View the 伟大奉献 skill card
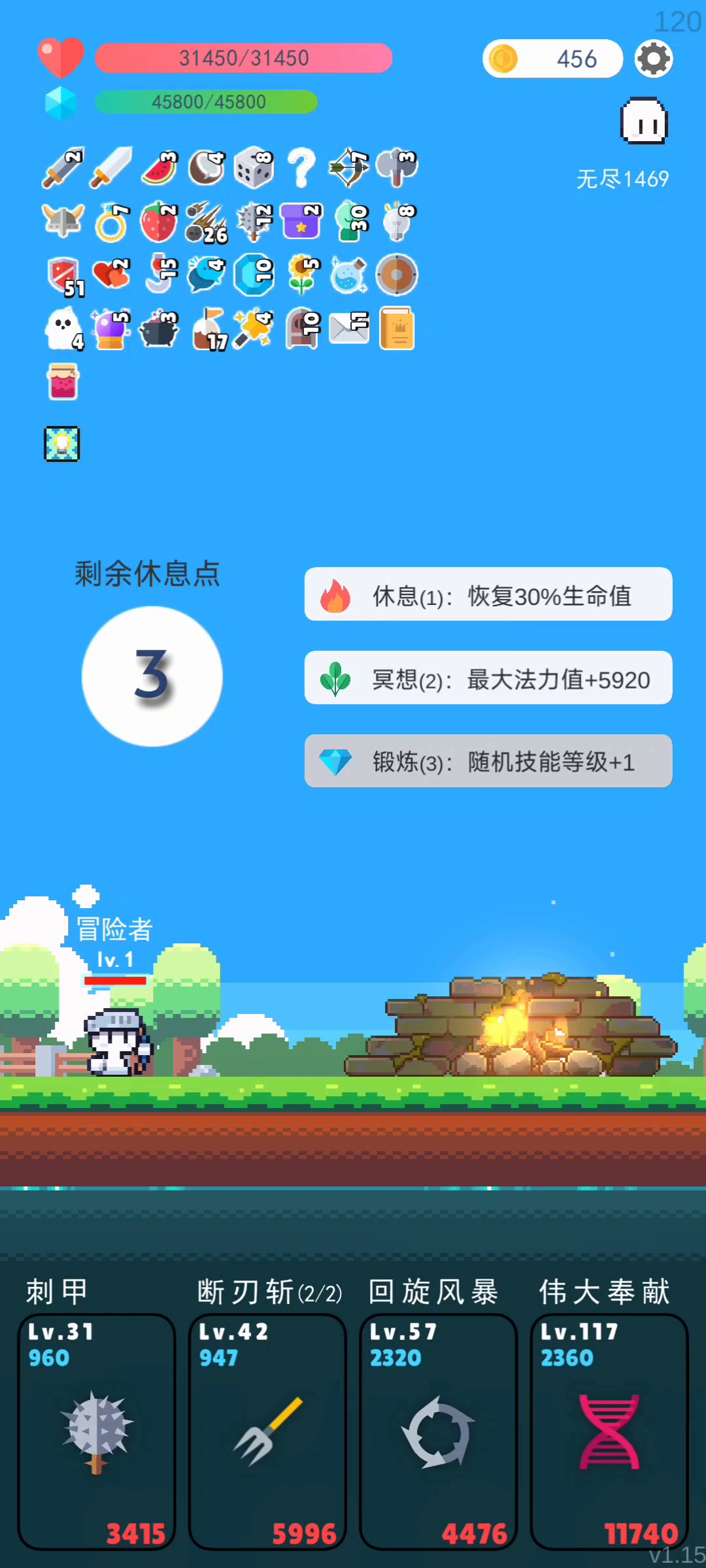The width and height of the screenshot is (706, 1568). tap(609, 1431)
